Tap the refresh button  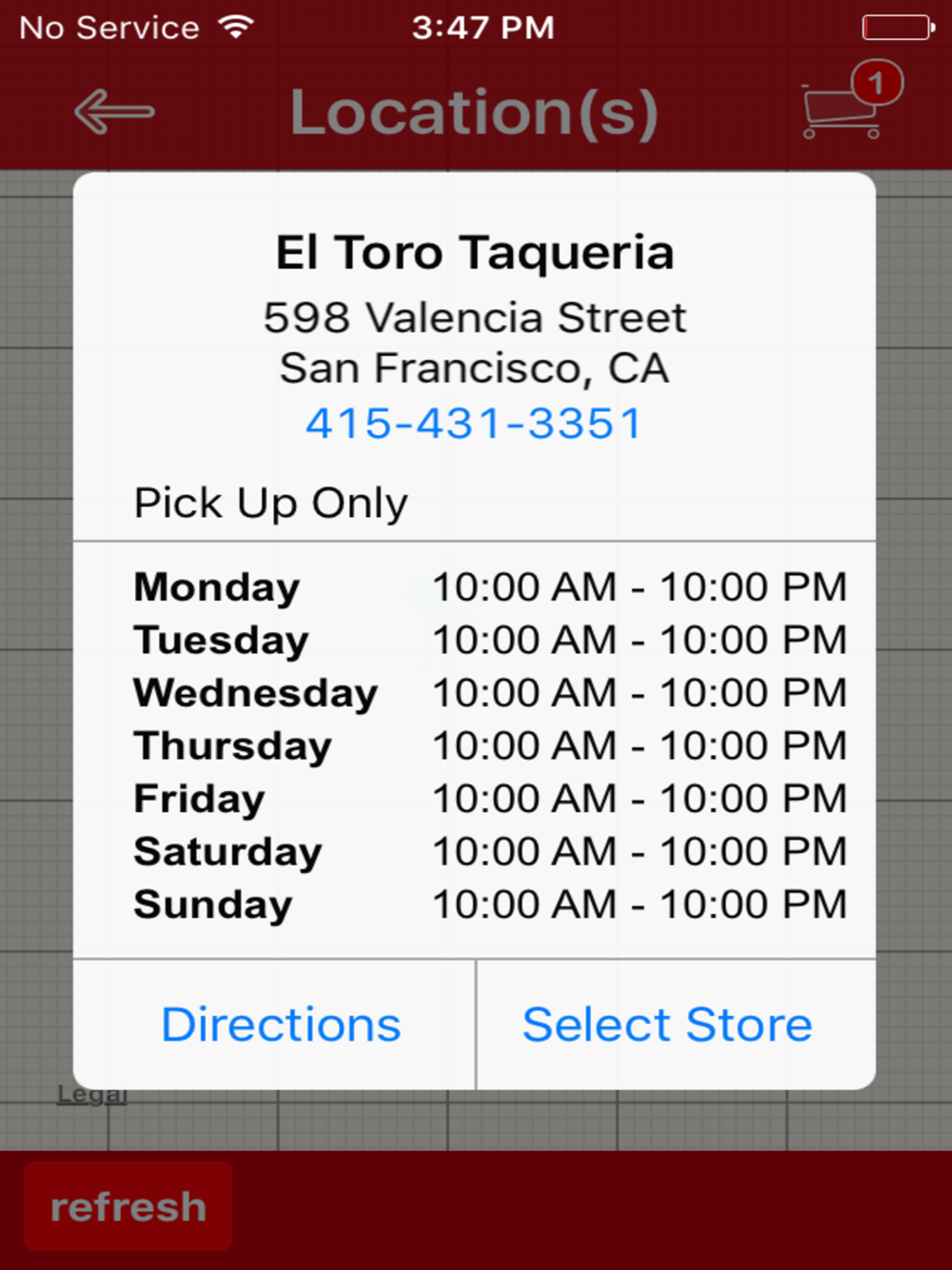point(129,1206)
